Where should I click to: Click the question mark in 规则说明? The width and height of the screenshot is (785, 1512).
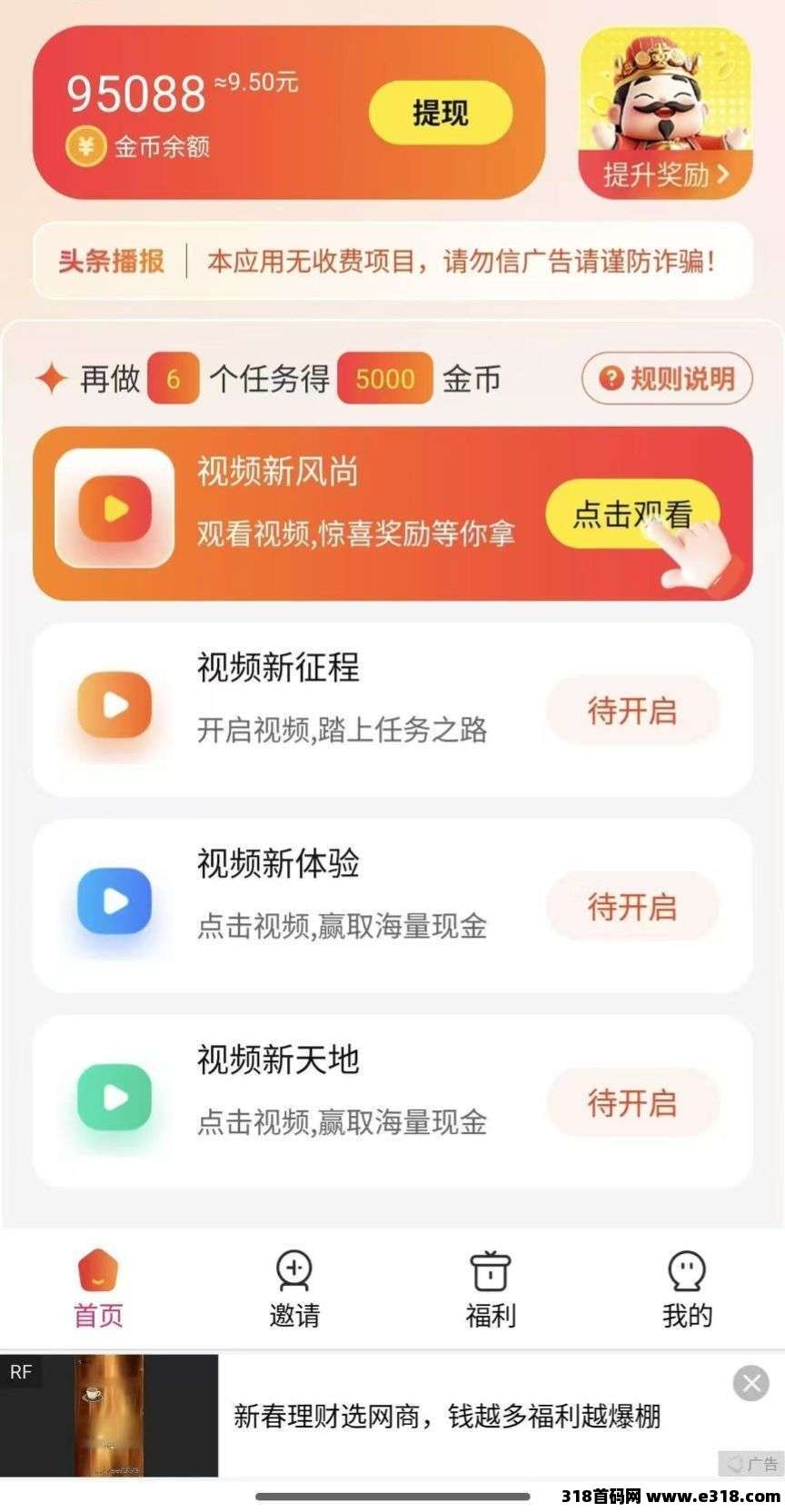pyautogui.click(x=610, y=379)
